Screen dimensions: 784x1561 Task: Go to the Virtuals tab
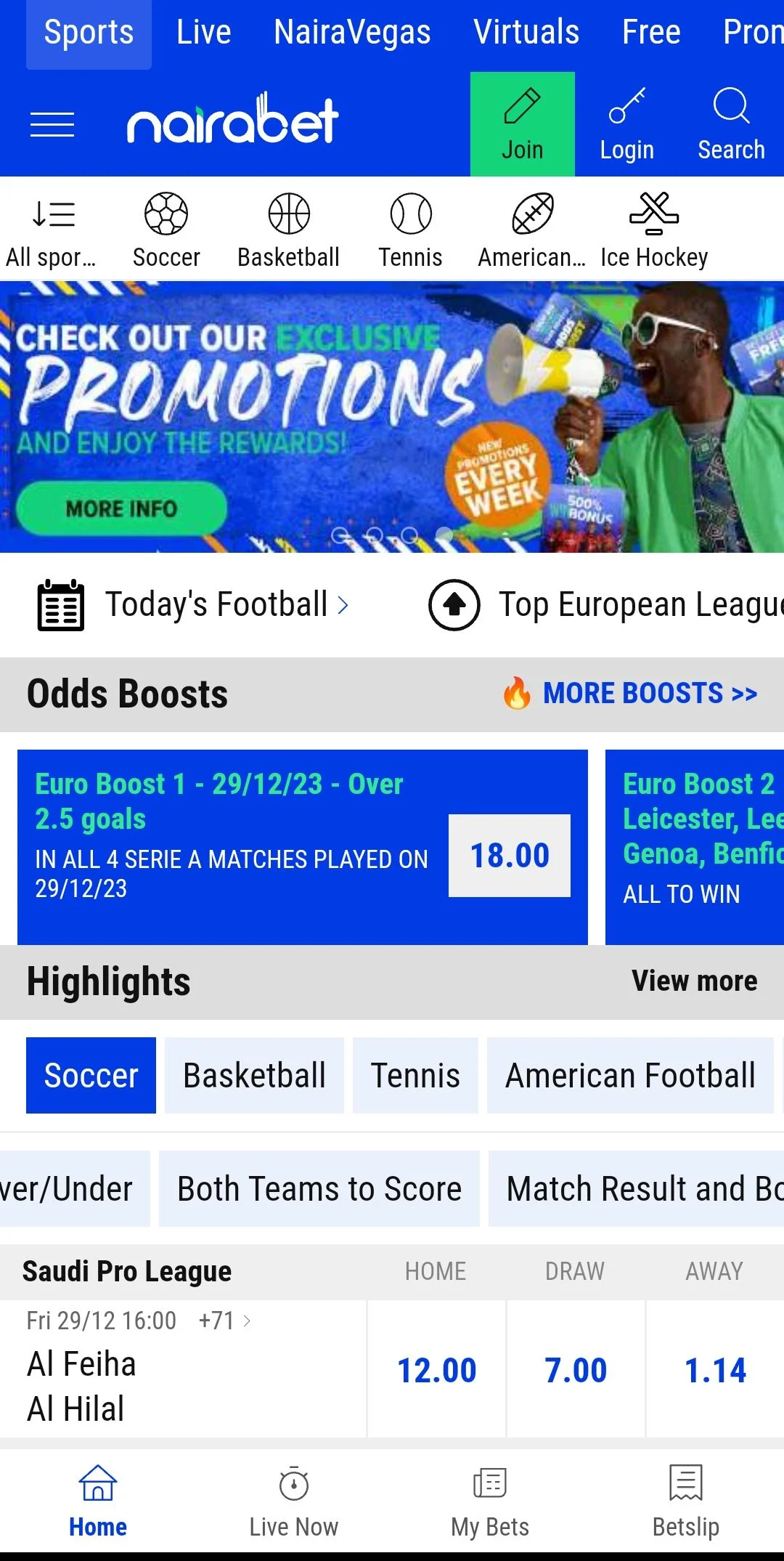coord(526,33)
